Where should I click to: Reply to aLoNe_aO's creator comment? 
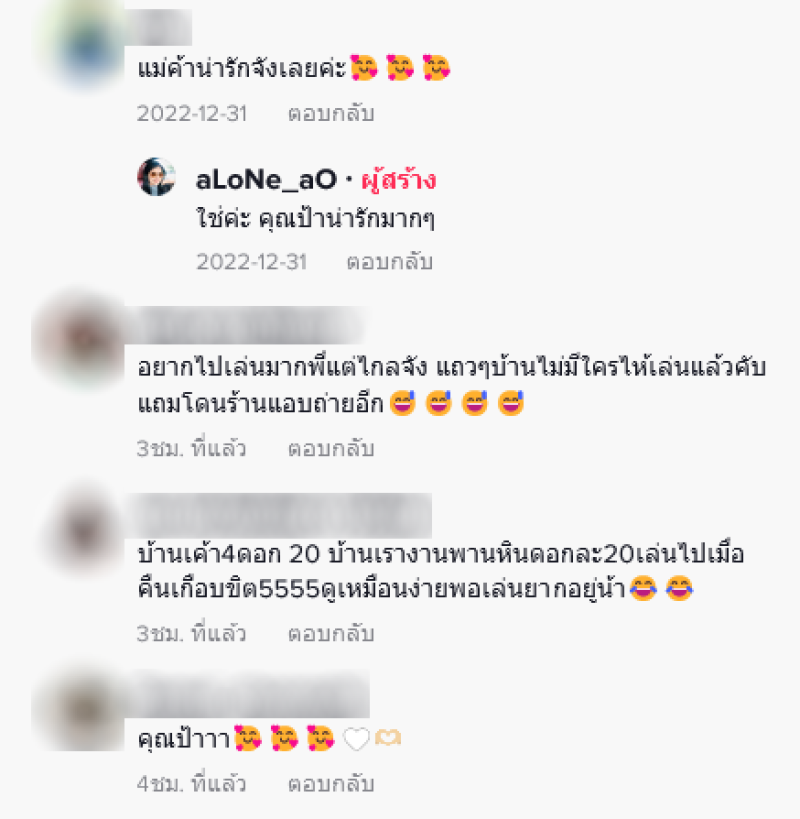[x=389, y=262]
